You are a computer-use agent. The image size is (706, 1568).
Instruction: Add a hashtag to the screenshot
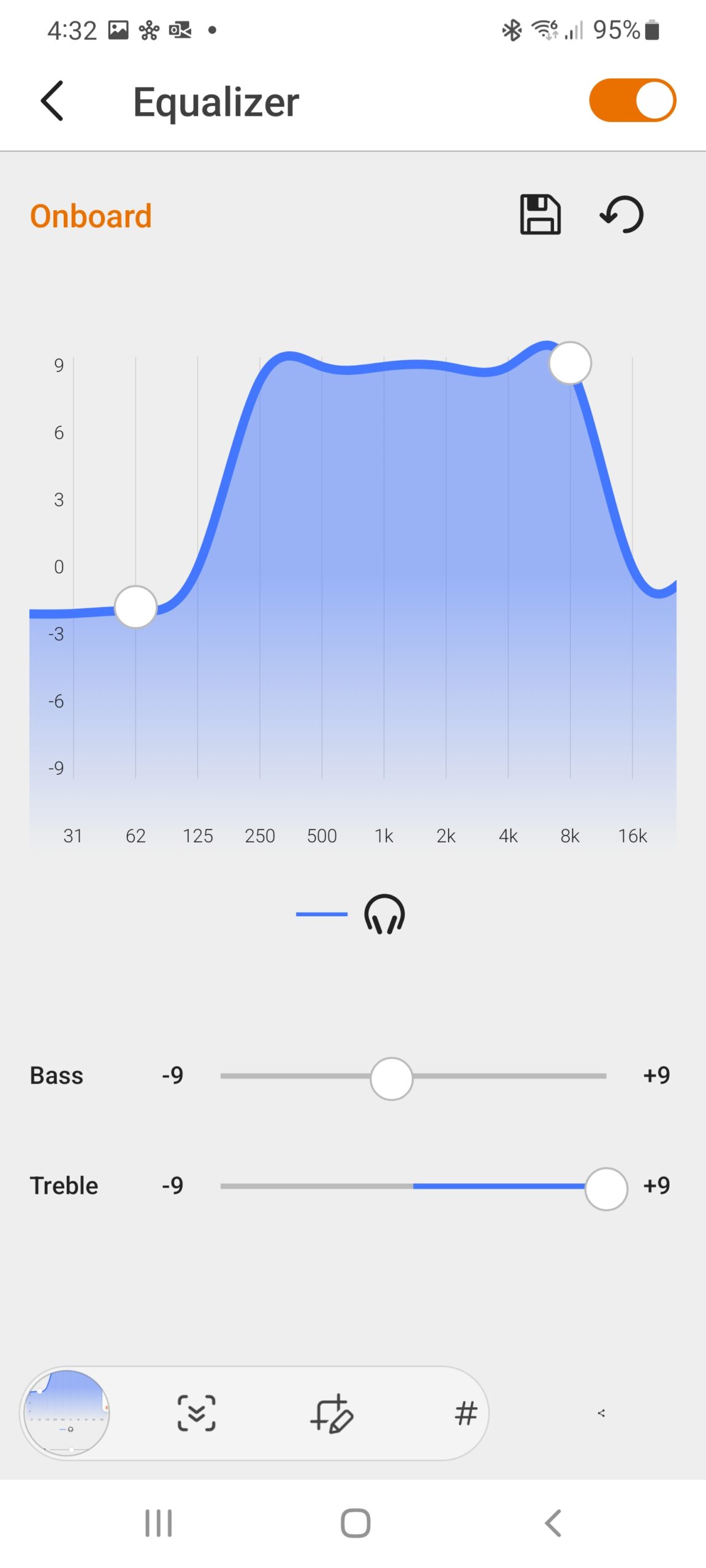466,1413
